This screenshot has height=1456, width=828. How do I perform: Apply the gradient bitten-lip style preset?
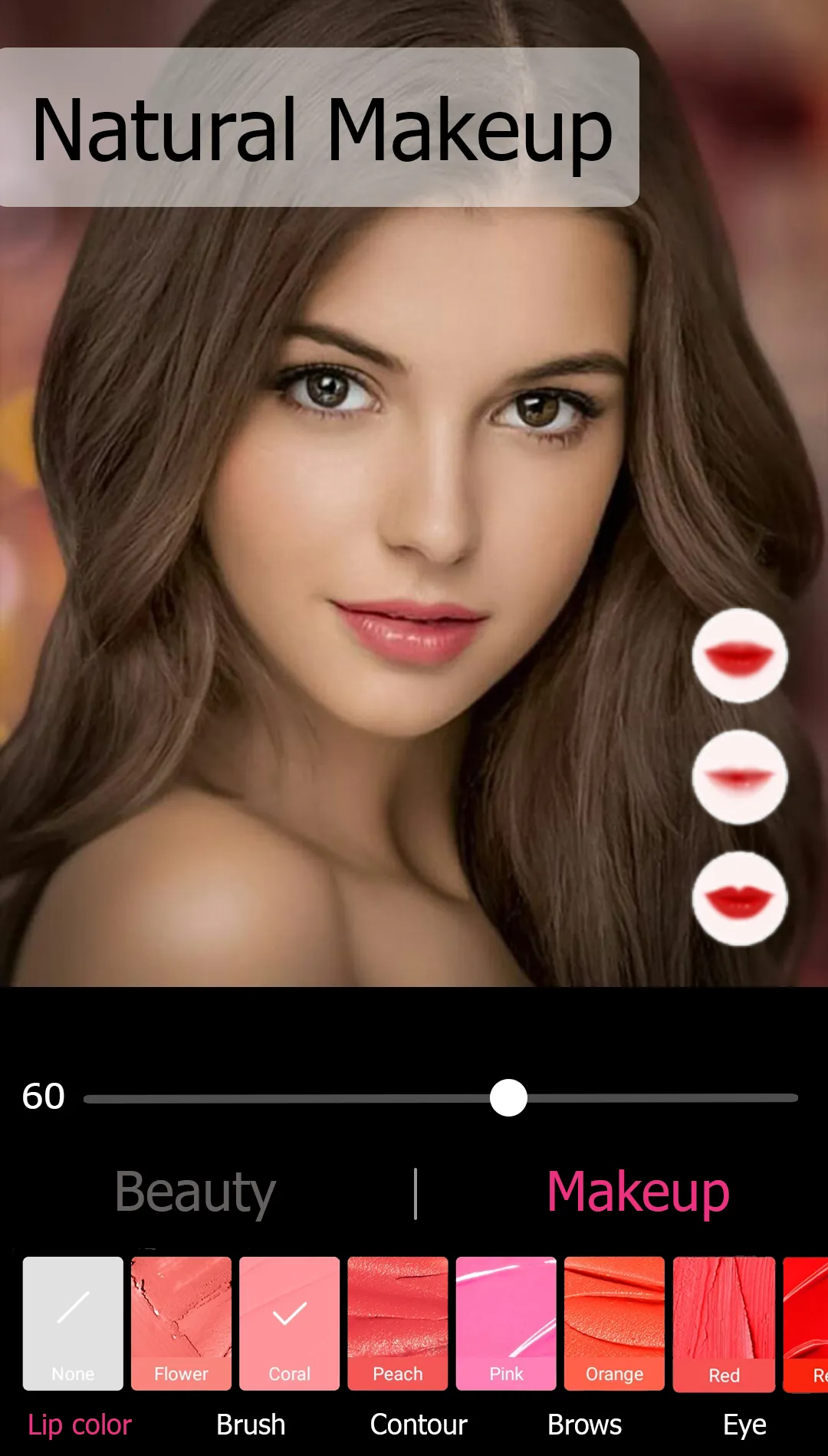[x=741, y=776]
